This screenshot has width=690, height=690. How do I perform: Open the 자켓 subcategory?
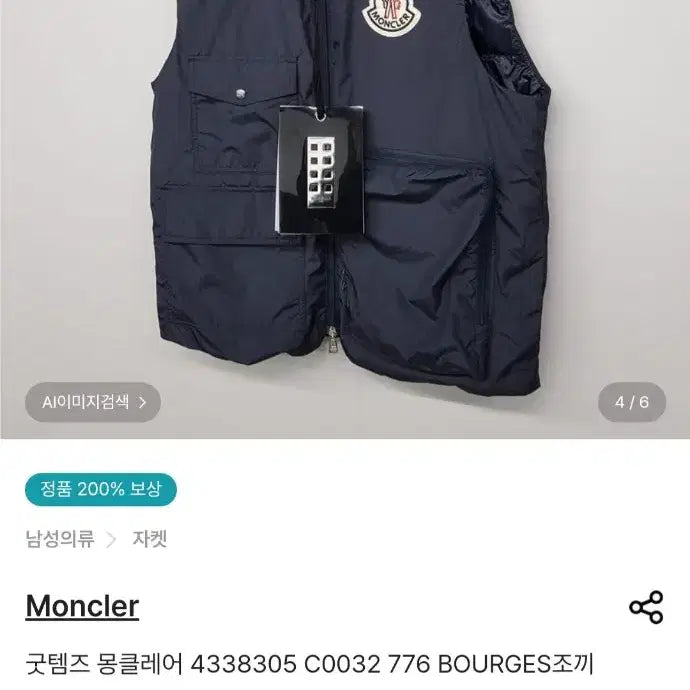click(x=149, y=540)
